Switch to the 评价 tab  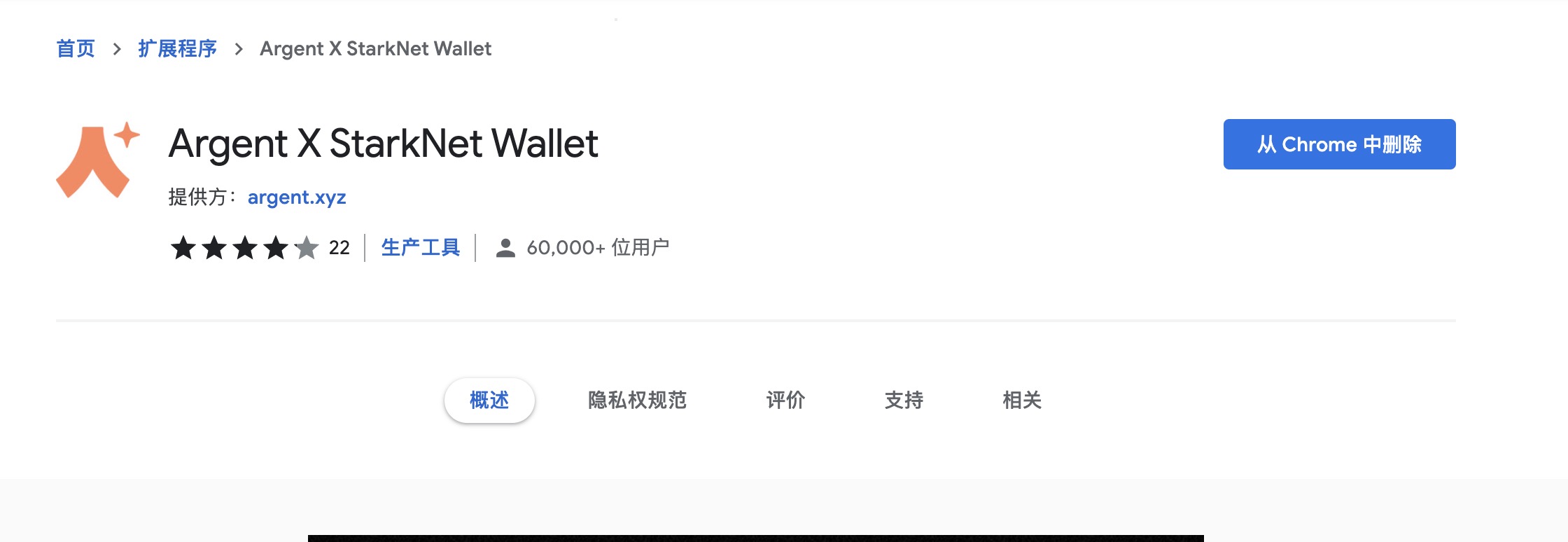point(785,401)
